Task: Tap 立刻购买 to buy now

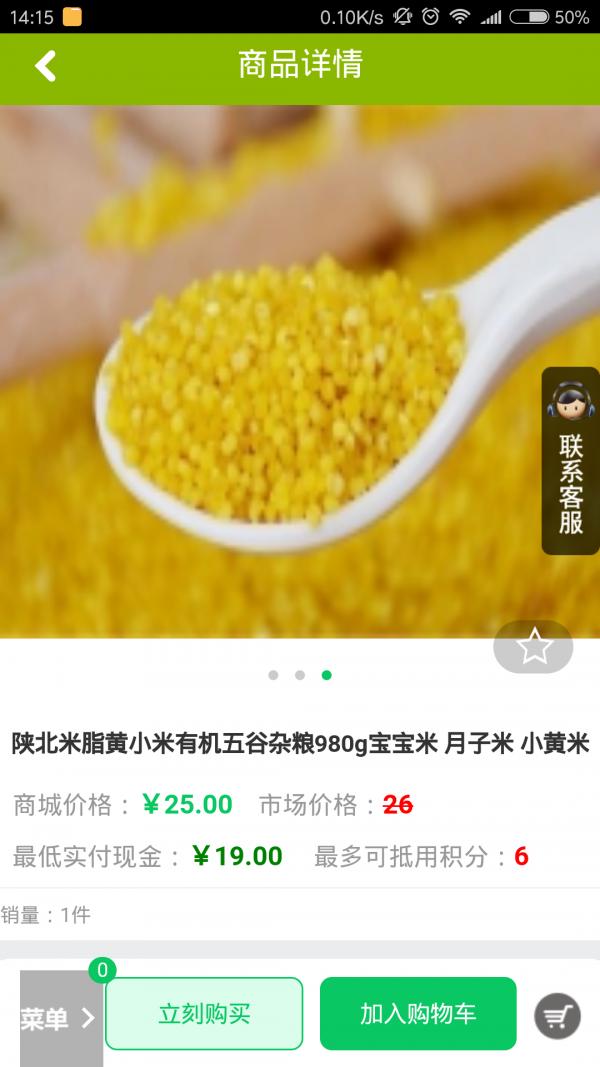Action: pos(204,1014)
